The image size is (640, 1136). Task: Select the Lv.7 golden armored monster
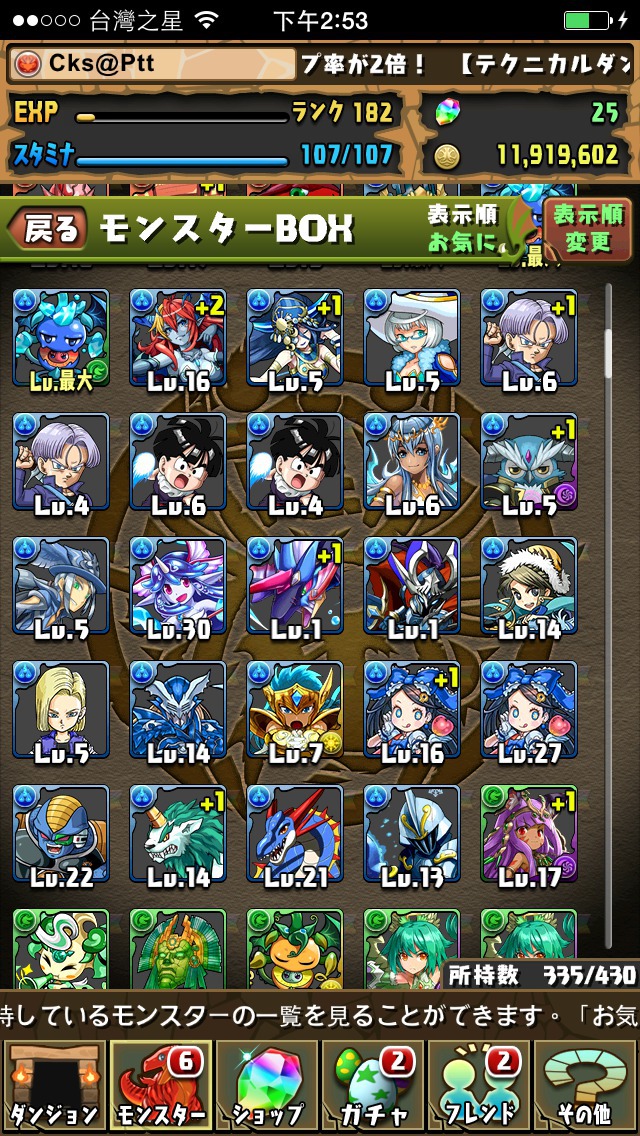point(295,710)
